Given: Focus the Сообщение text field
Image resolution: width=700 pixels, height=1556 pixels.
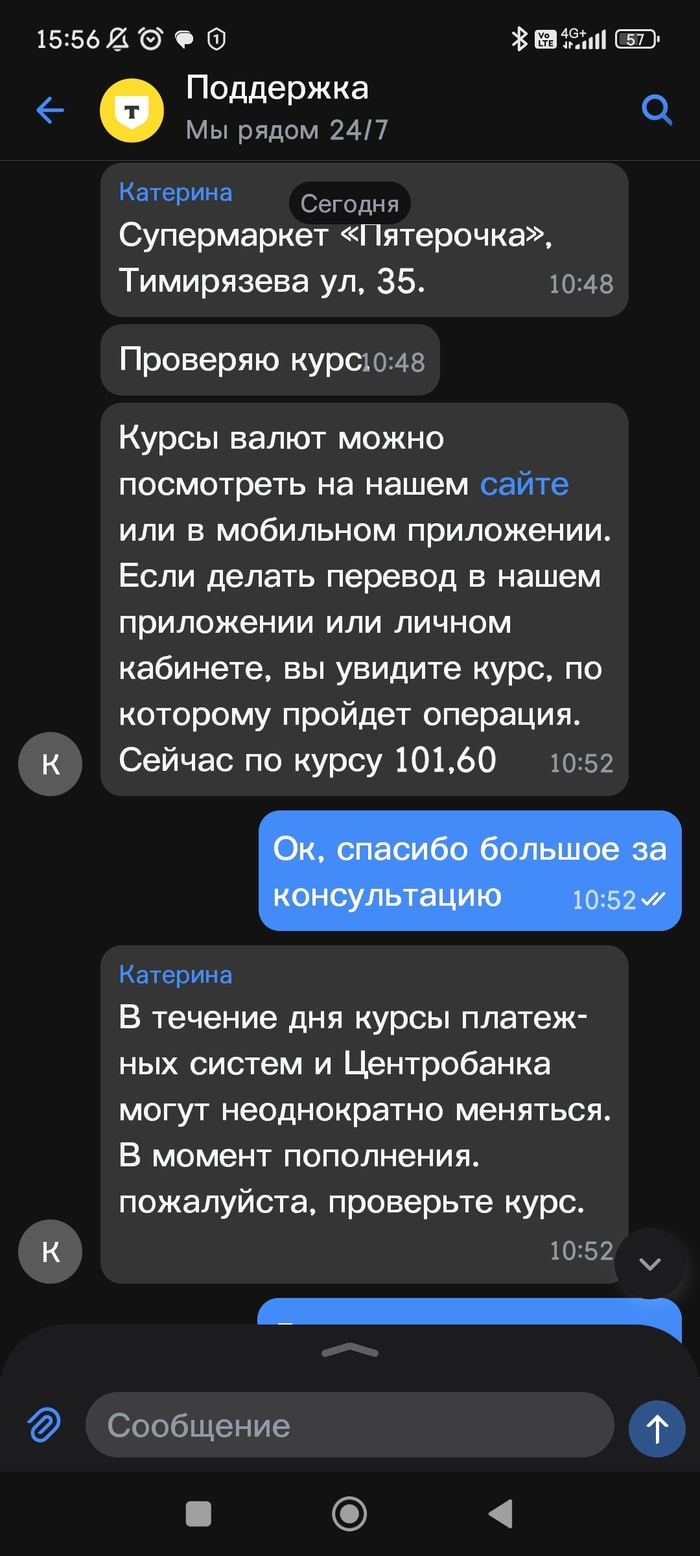Looking at the screenshot, I should tap(349, 1425).
